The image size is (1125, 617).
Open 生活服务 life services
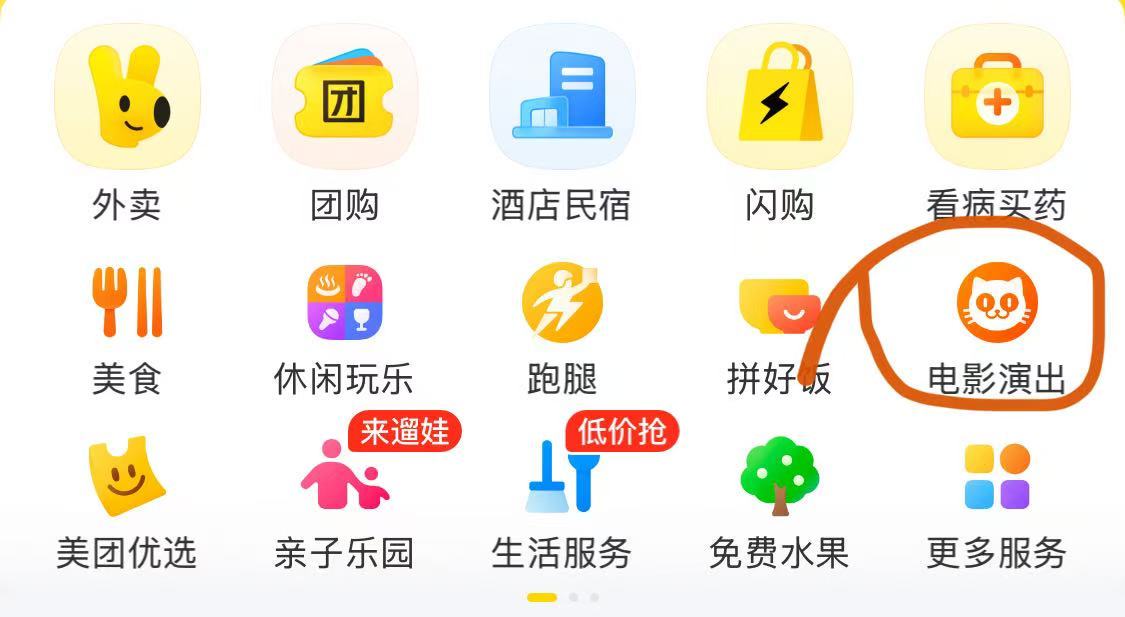pos(561,478)
